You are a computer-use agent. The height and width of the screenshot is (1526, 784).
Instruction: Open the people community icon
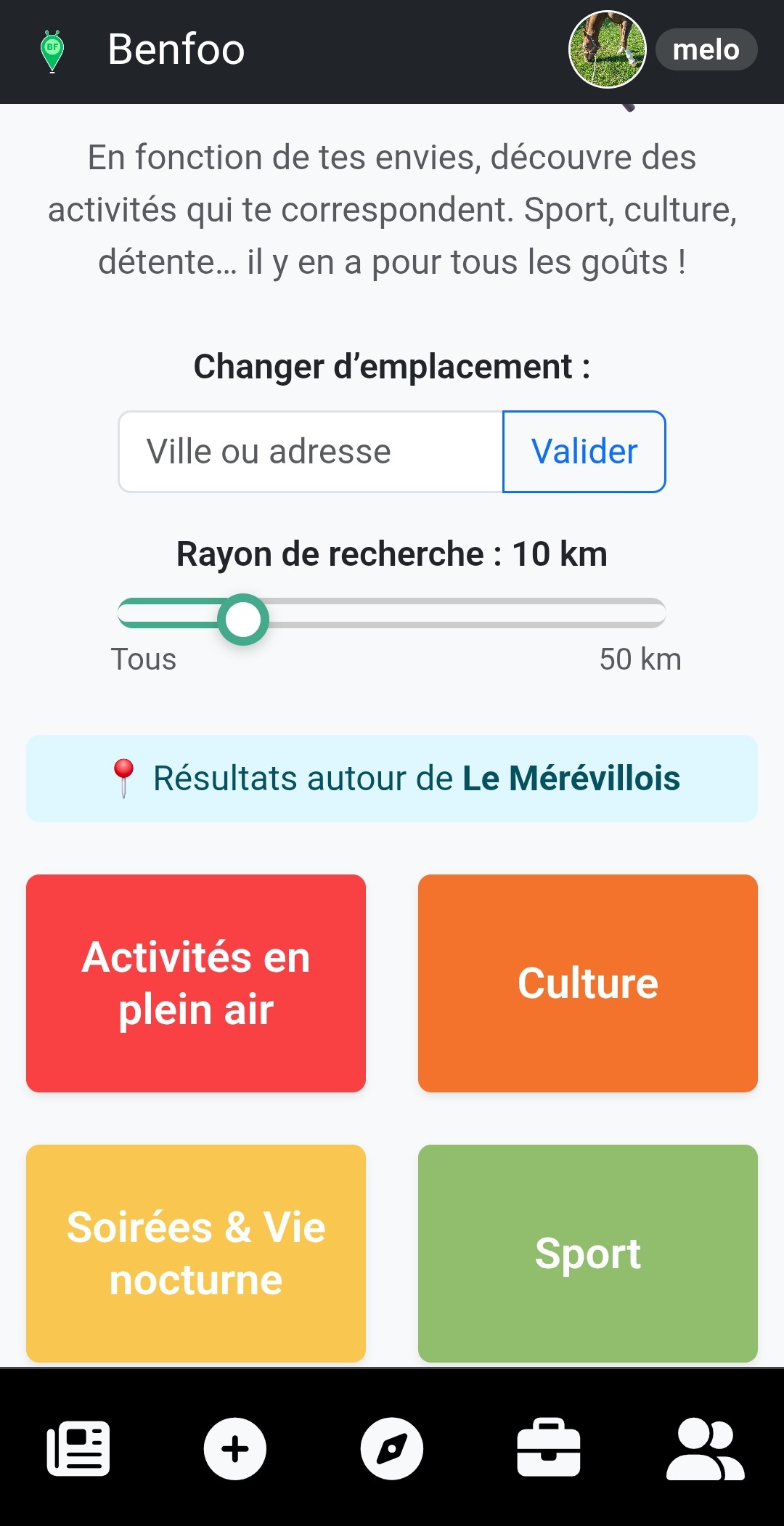point(706,1449)
